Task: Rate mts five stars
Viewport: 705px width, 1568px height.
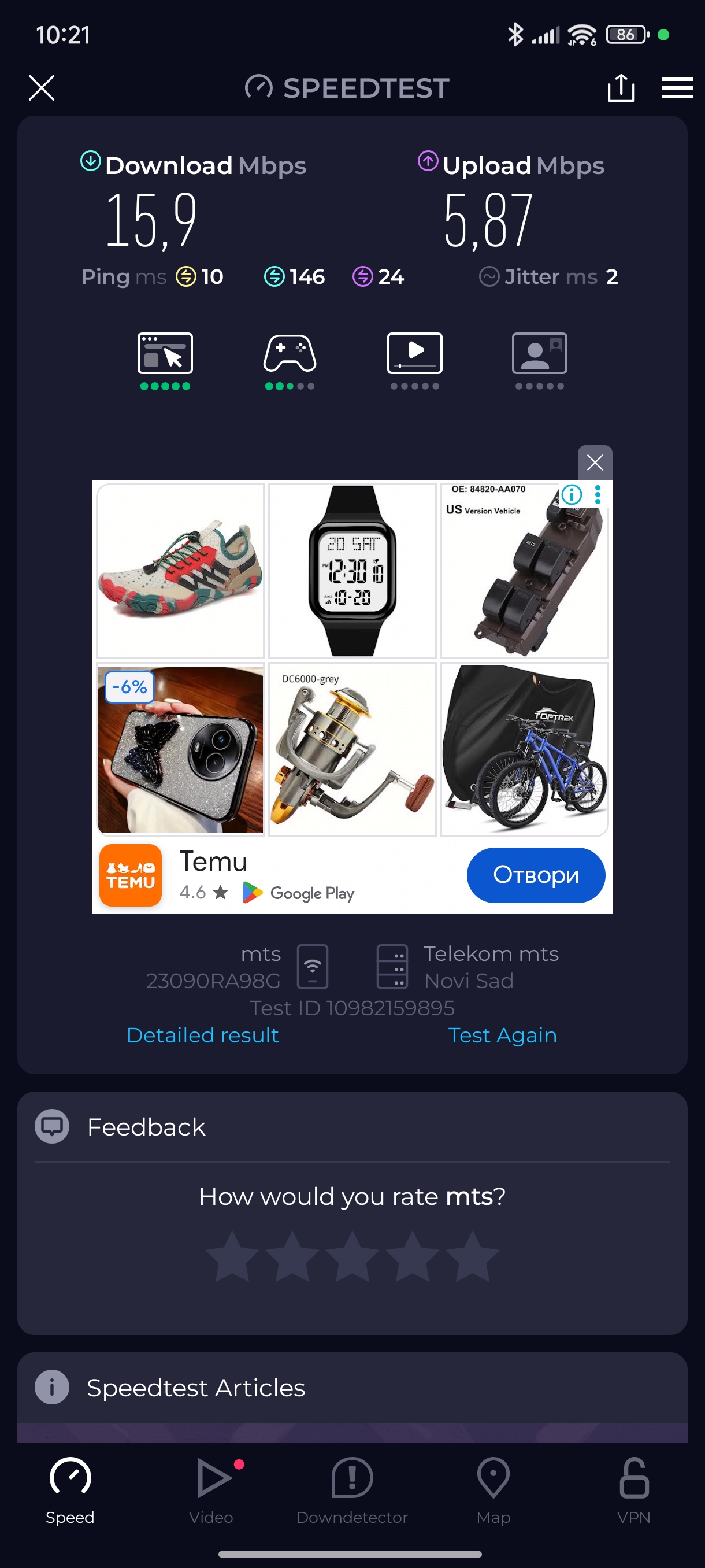Action: (472, 1256)
